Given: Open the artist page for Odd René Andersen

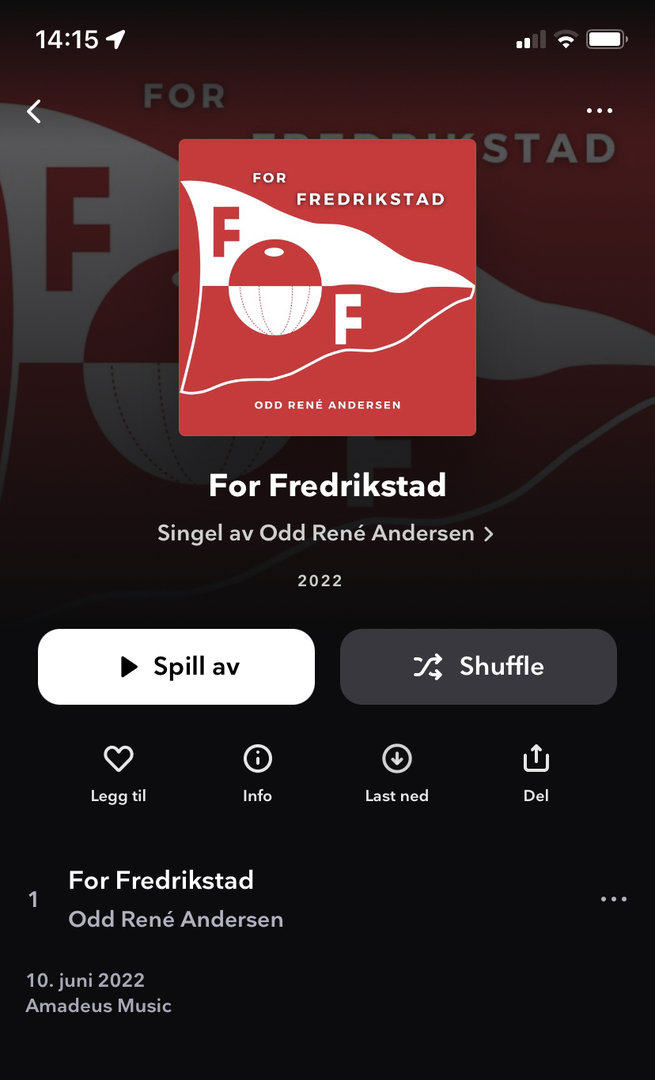Looking at the screenshot, I should (x=325, y=534).
